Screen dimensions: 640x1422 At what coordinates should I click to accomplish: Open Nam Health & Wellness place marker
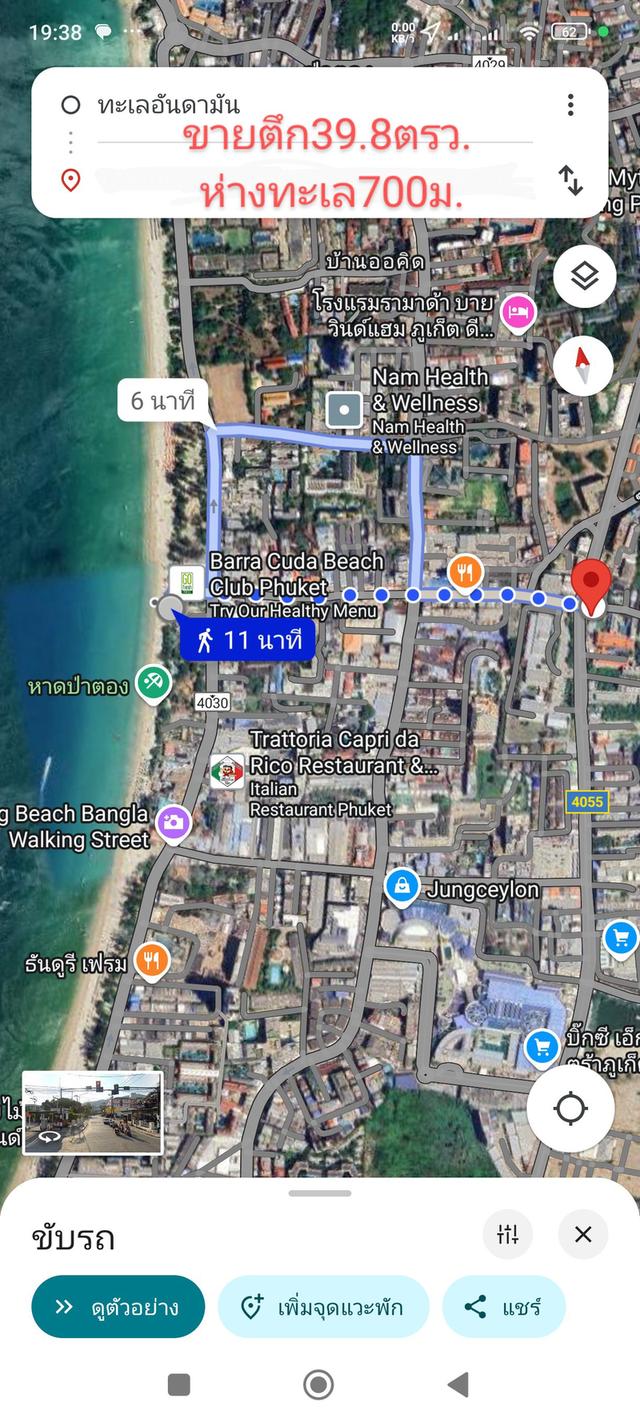pos(345,409)
